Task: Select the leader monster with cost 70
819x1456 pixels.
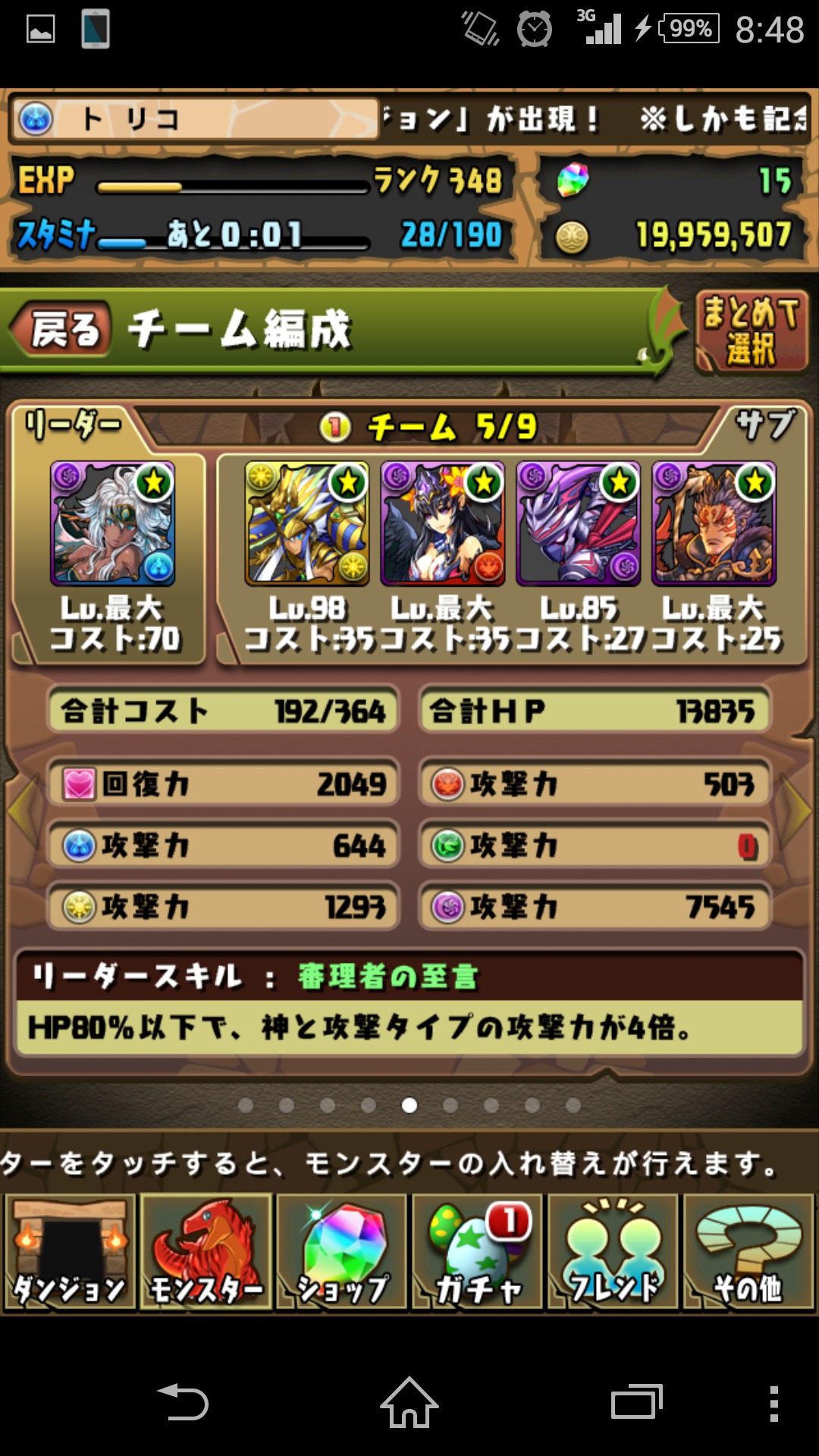Action: 112,523
